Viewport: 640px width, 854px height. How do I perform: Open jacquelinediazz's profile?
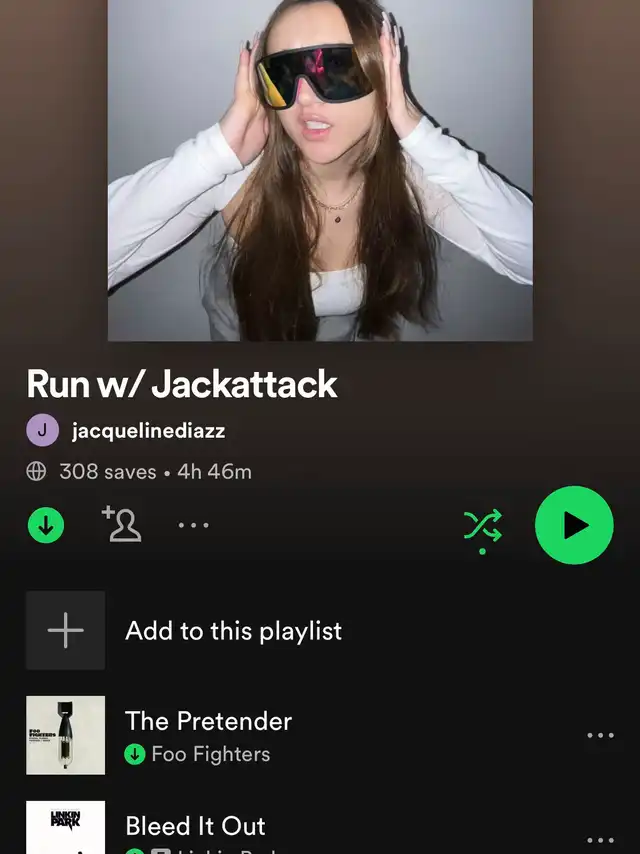click(x=148, y=430)
